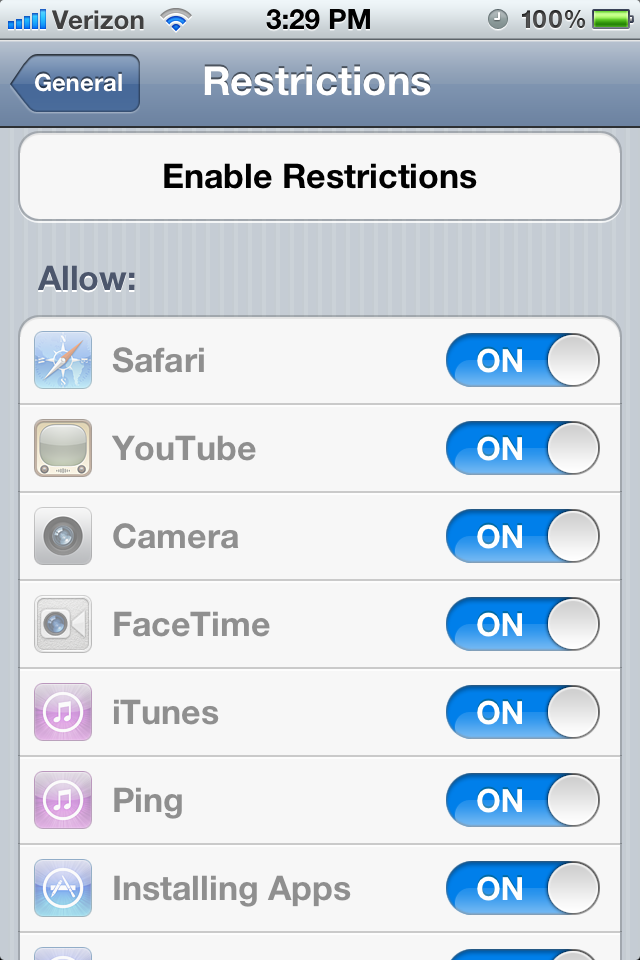The width and height of the screenshot is (640, 960).
Task: Switch off FaceTime
Action: coord(522,625)
